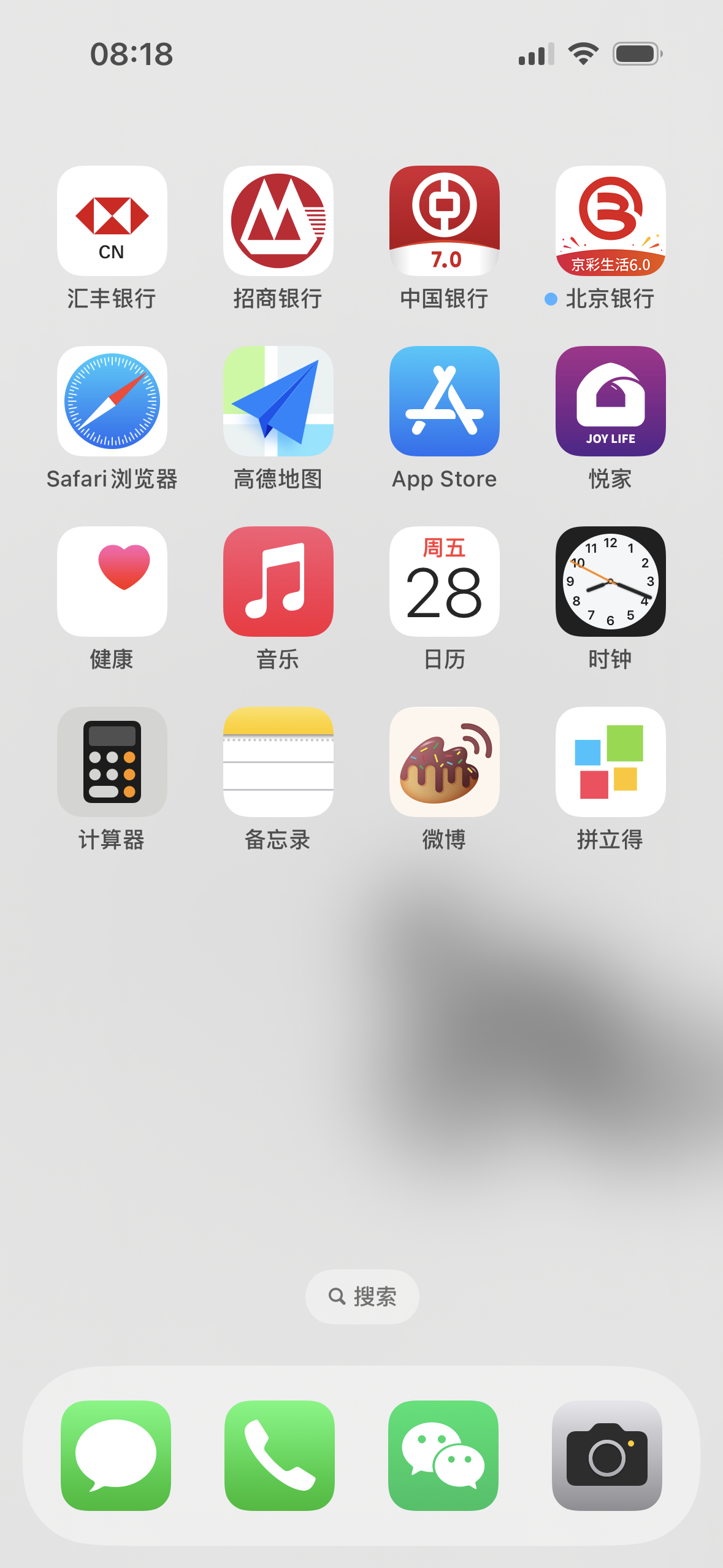Open the Safari browser

(x=112, y=401)
